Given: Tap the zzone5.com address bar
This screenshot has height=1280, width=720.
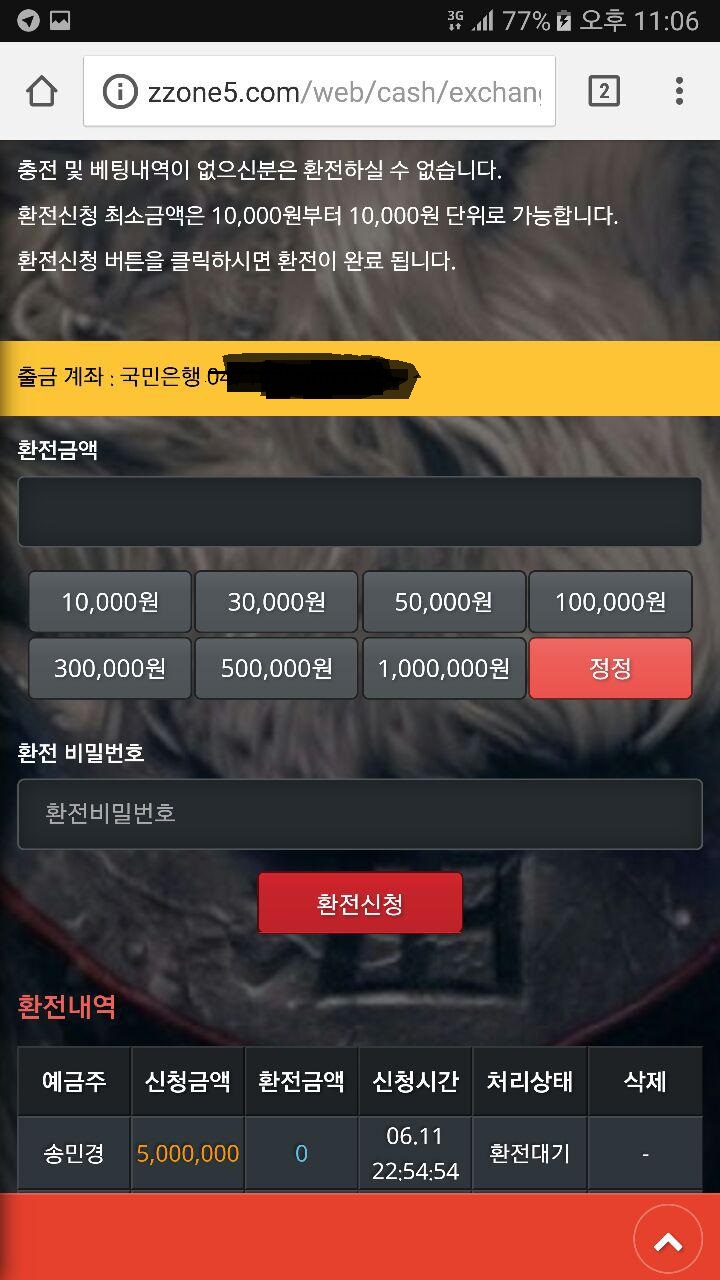Looking at the screenshot, I should (319, 92).
